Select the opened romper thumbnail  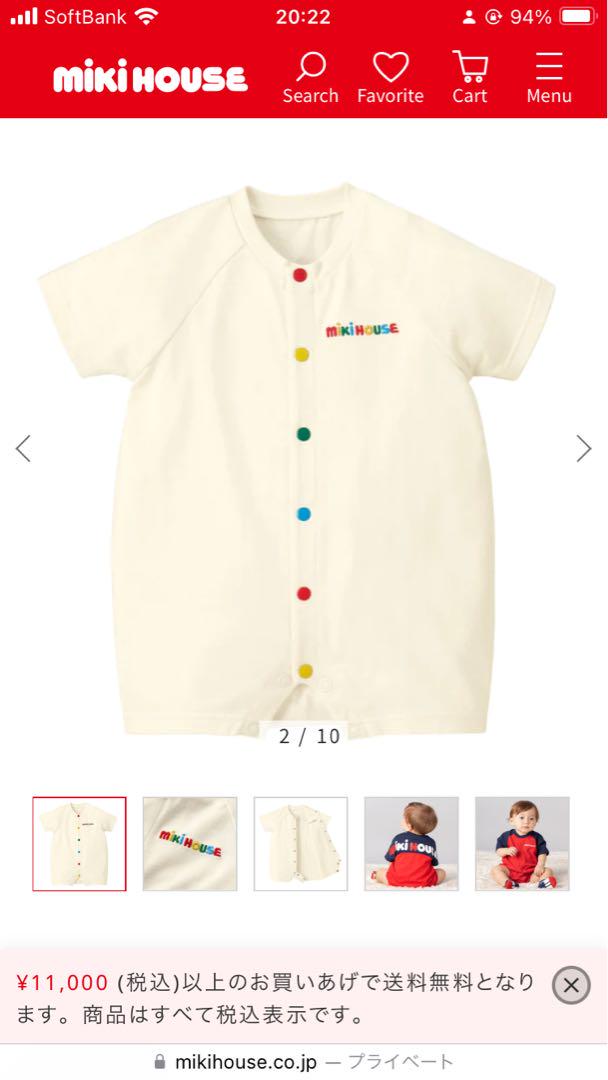pos(301,844)
